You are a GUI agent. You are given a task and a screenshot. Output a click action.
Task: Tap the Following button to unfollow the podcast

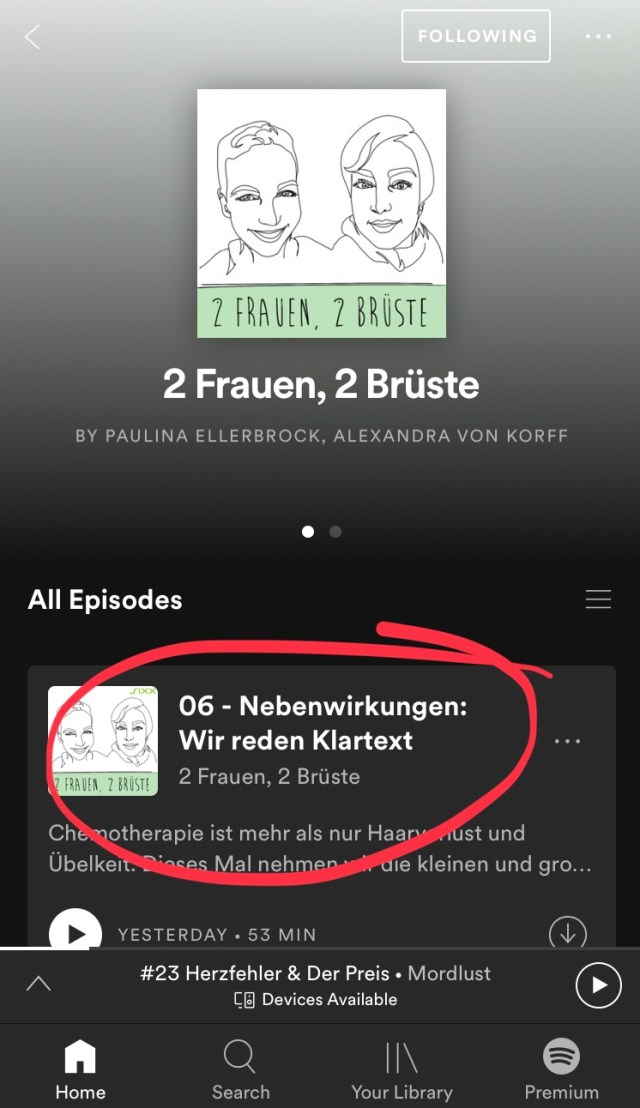pyautogui.click(x=476, y=36)
